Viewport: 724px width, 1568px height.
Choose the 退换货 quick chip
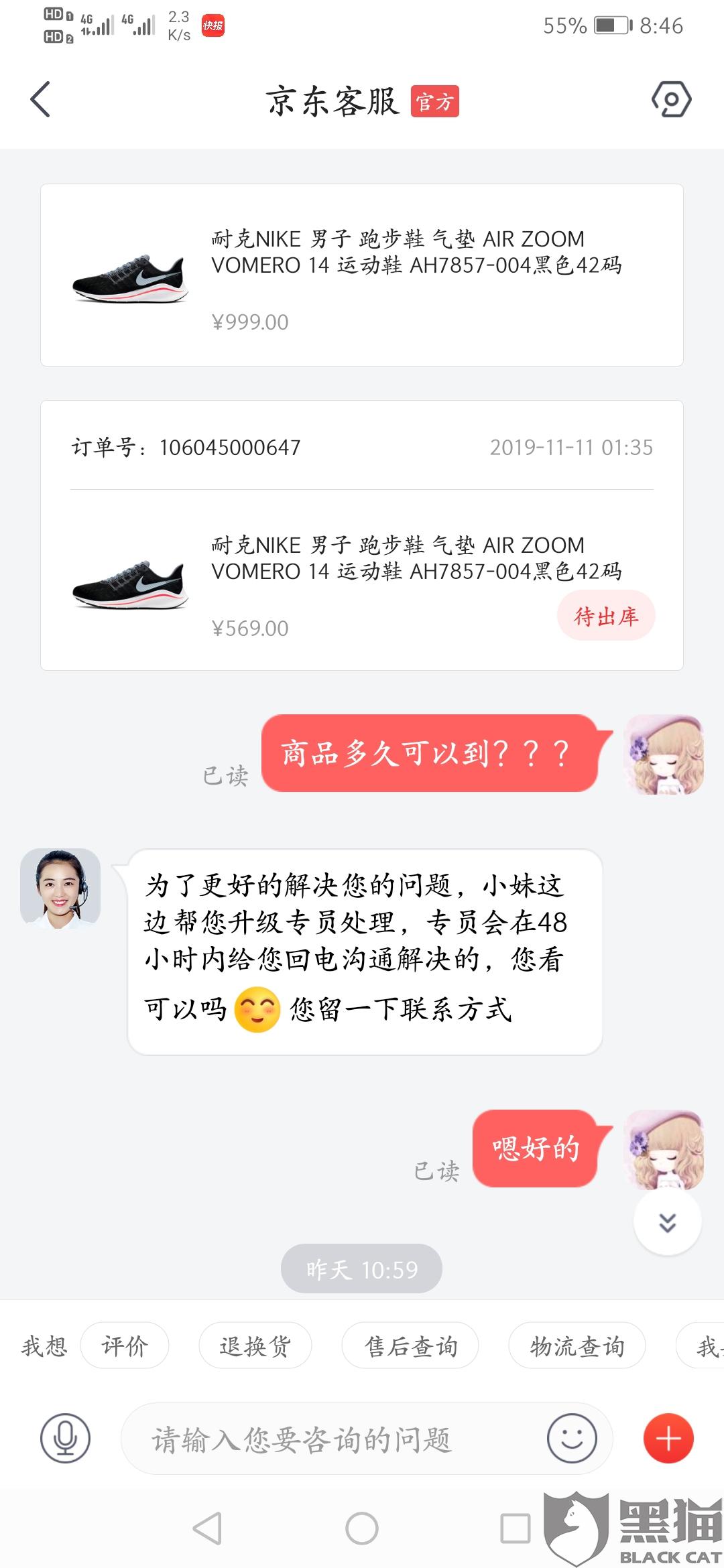click(255, 1345)
